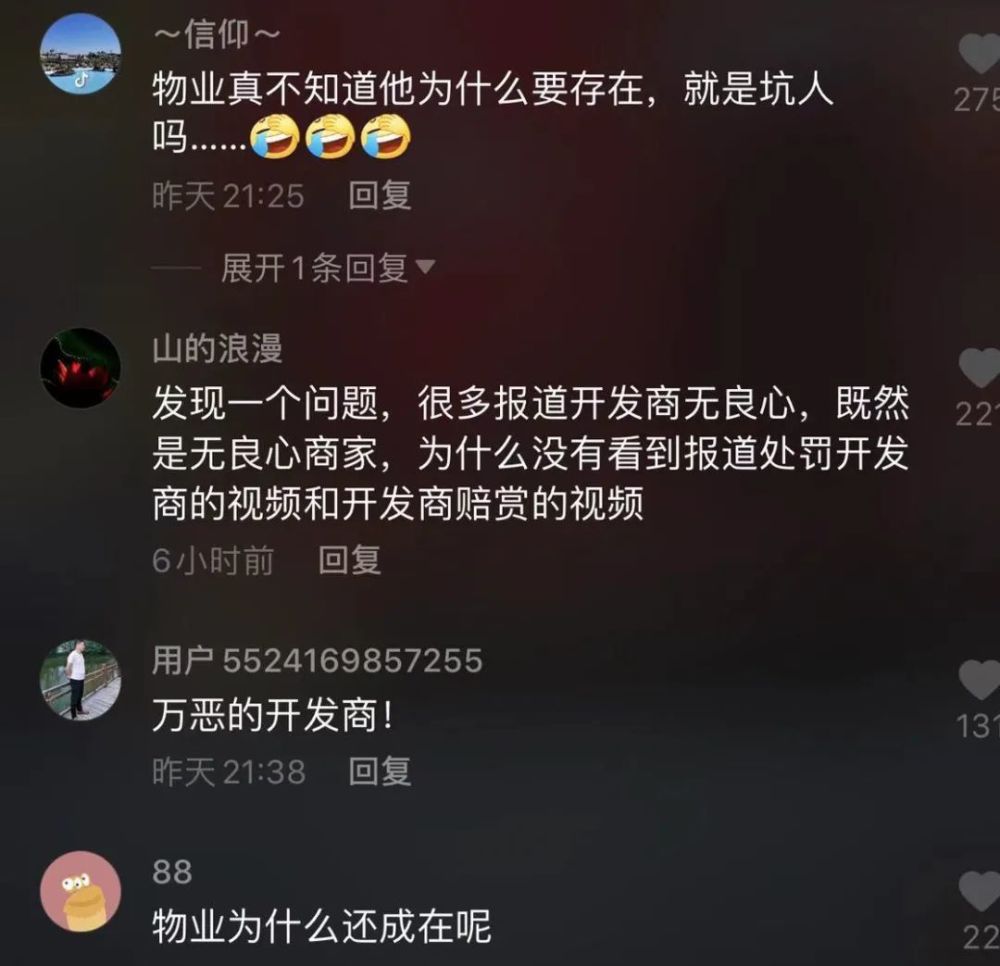Like the comment 万恶的开发商!
This screenshot has height=966, width=1000.
point(980,681)
